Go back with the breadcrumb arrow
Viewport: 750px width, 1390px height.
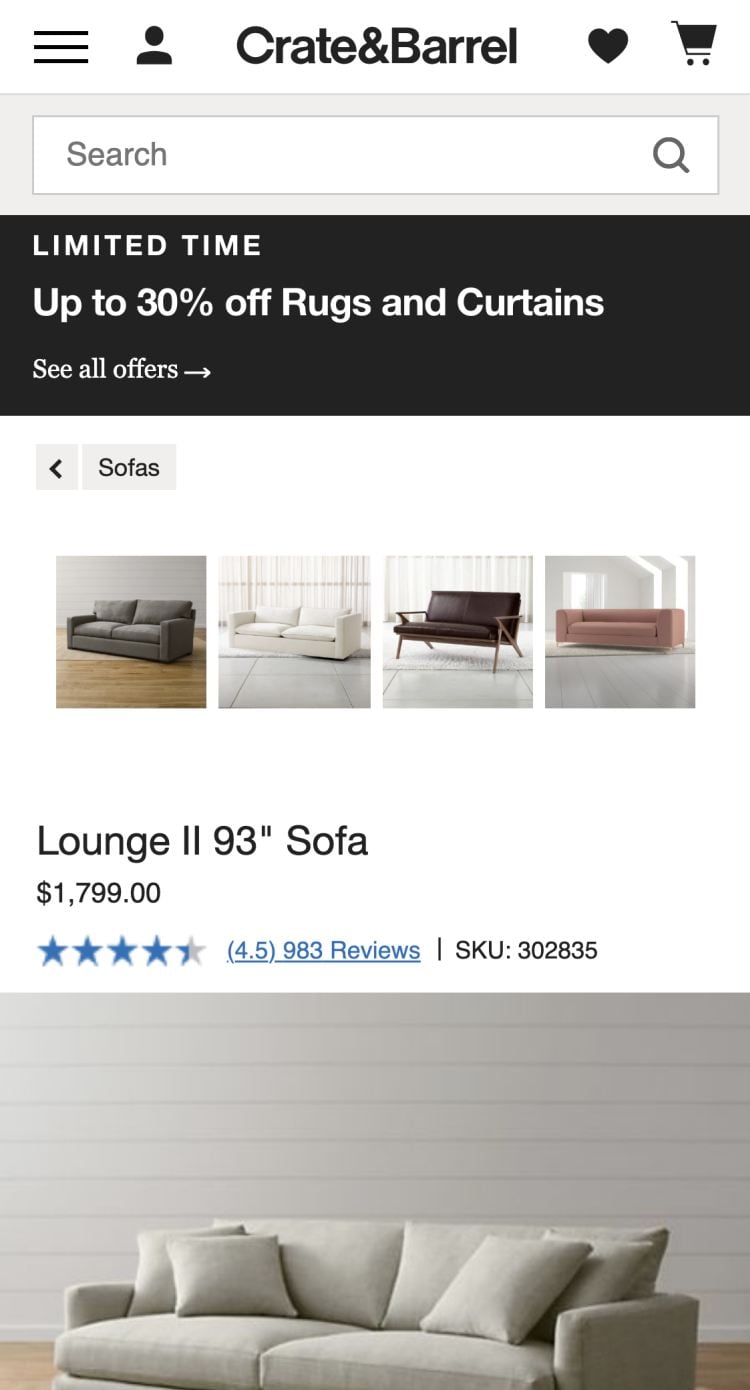[56, 467]
